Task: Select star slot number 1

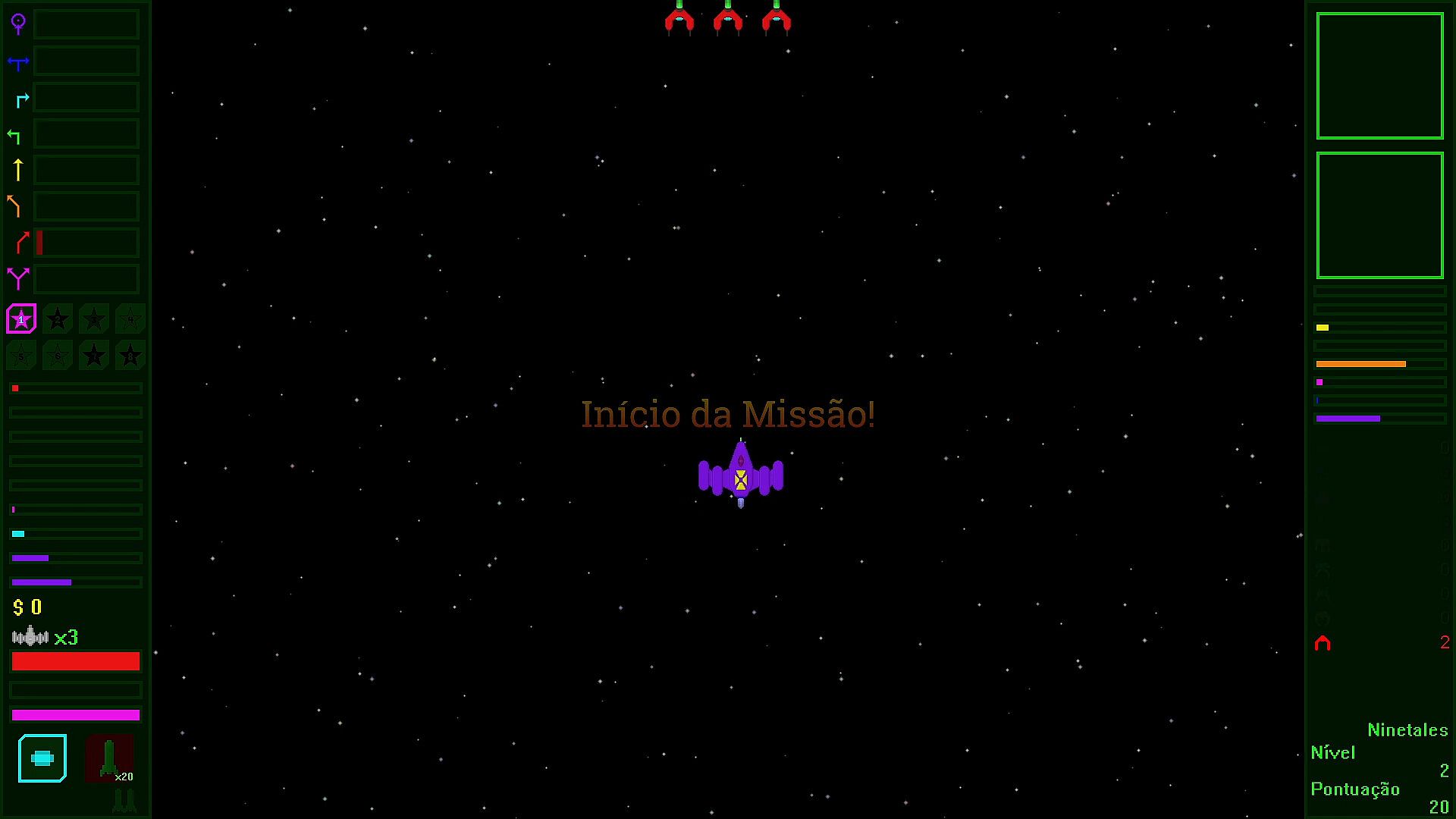Action: (x=21, y=319)
